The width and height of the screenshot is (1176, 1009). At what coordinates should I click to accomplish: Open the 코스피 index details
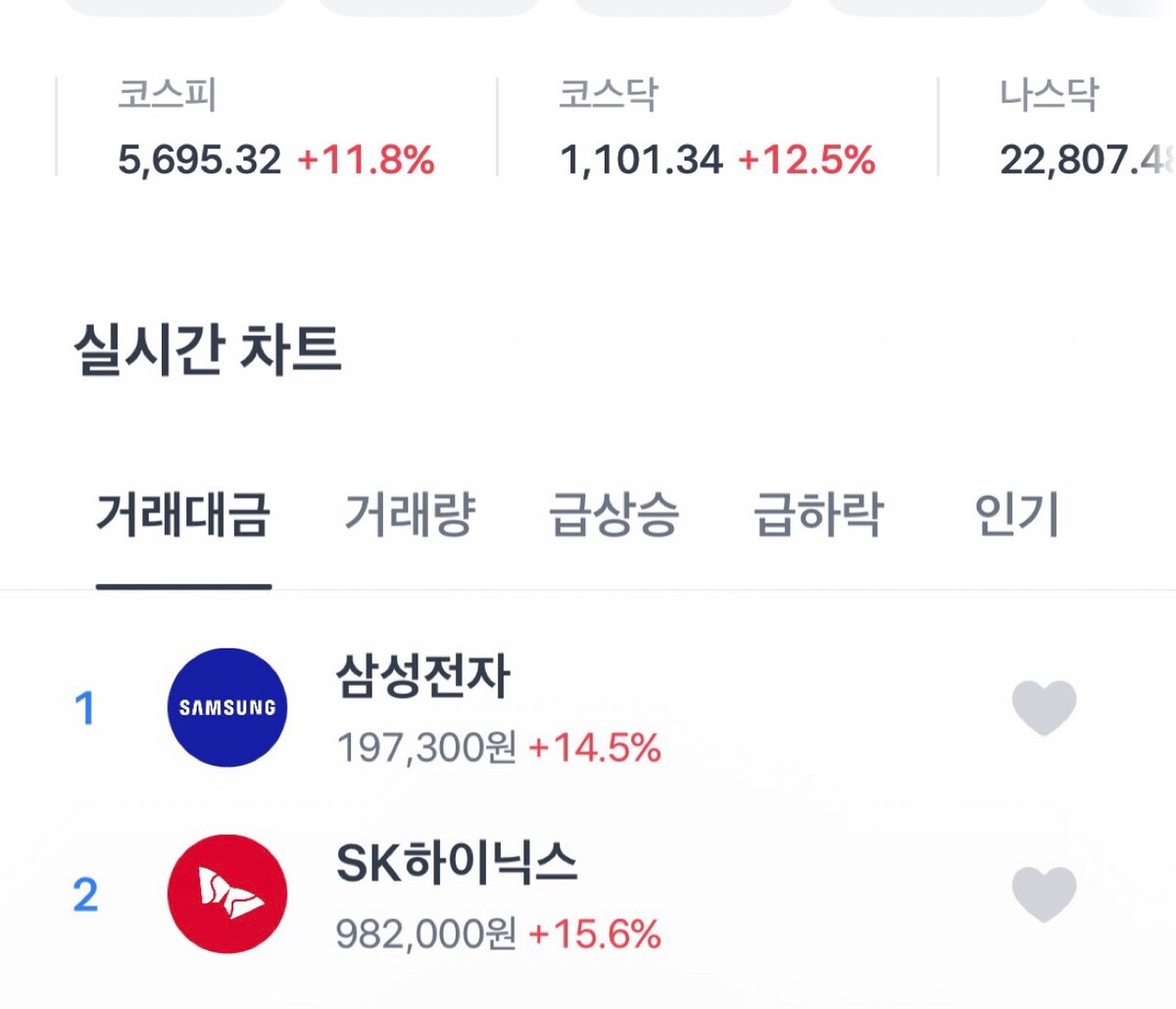pyautogui.click(x=274, y=129)
